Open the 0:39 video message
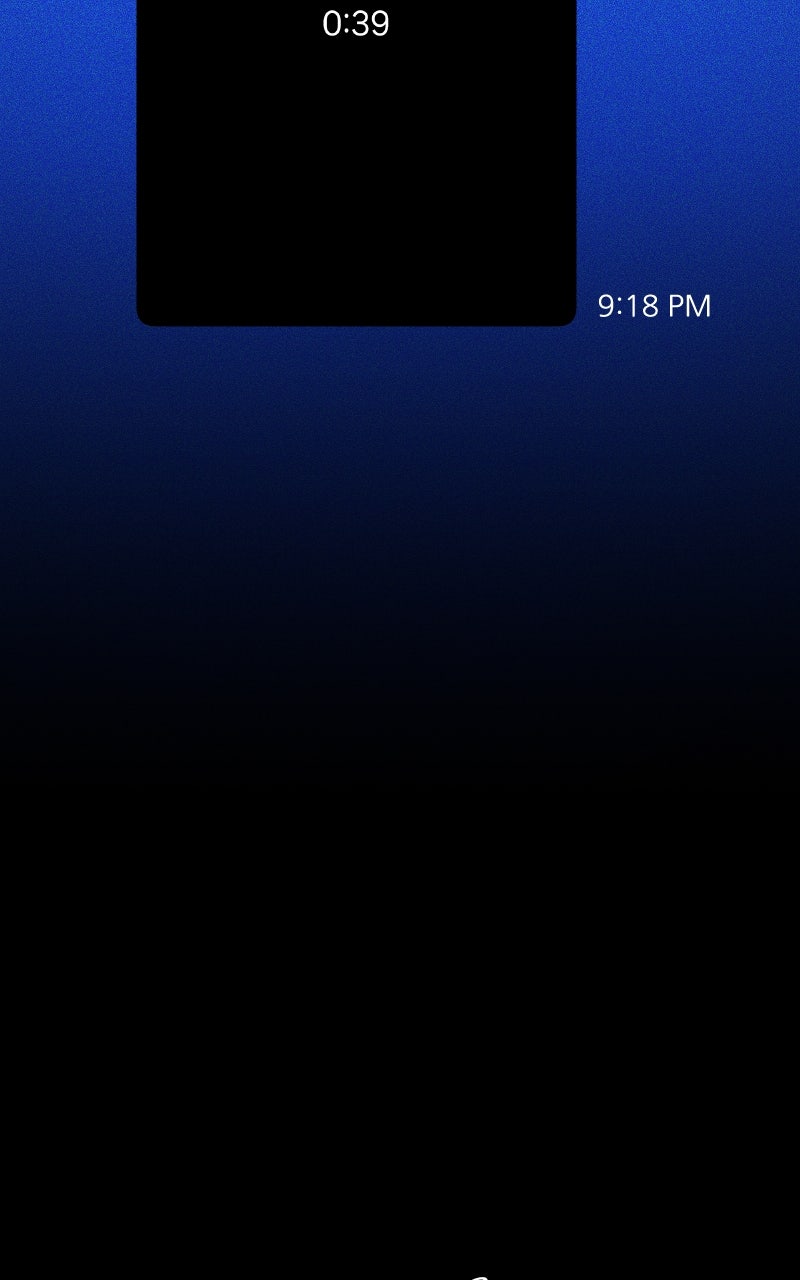The height and width of the screenshot is (1280, 800). click(356, 162)
